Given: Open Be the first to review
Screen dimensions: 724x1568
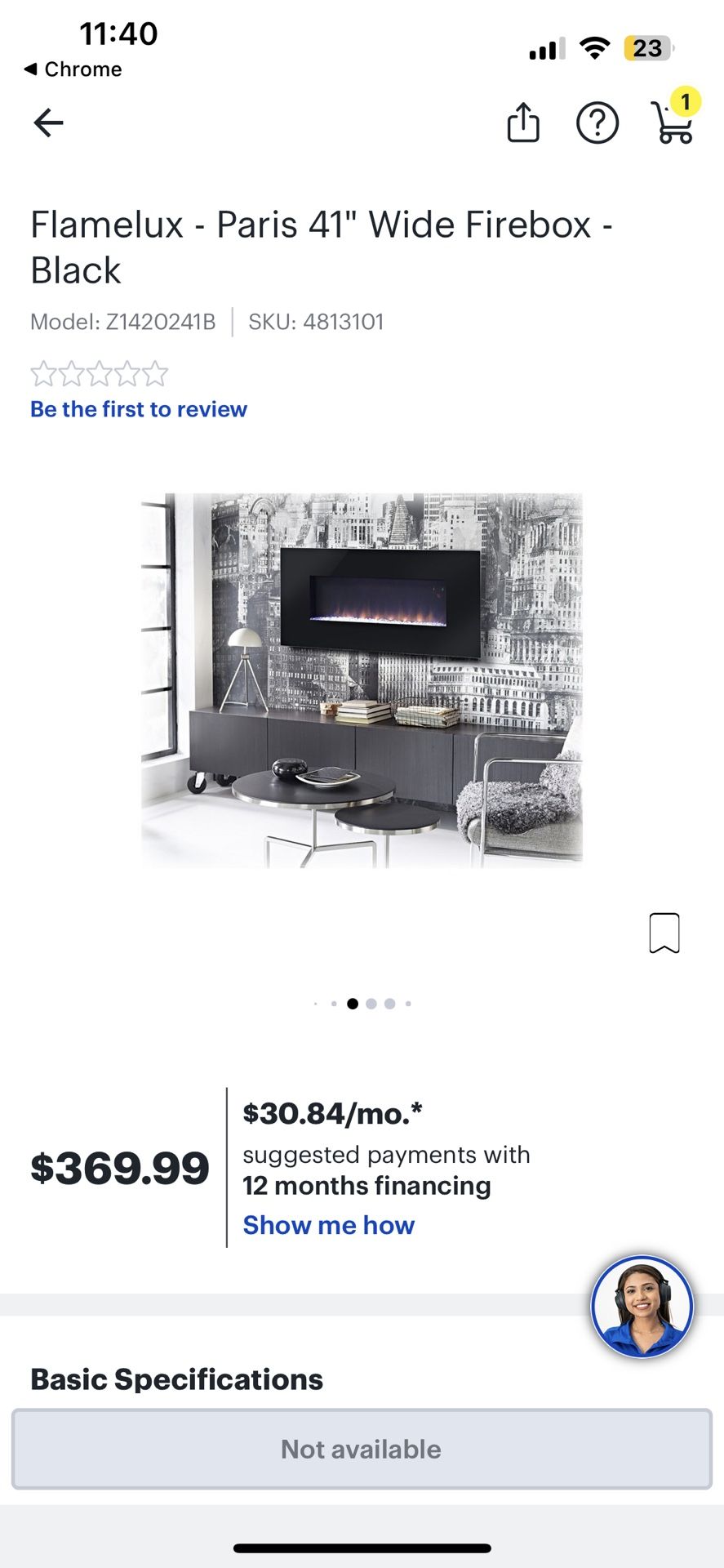Looking at the screenshot, I should tap(138, 409).
